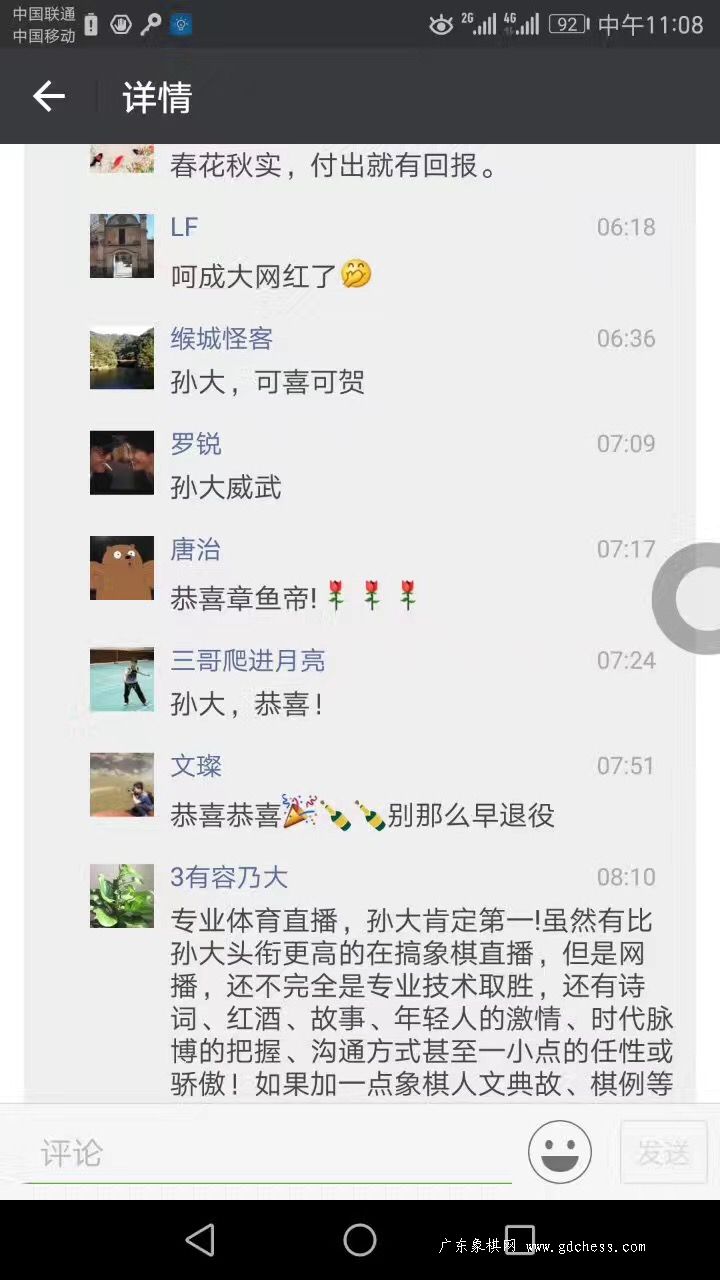This screenshot has height=1280, width=720.
Task: Open 3有容乃大's profile name
Action: [229, 878]
